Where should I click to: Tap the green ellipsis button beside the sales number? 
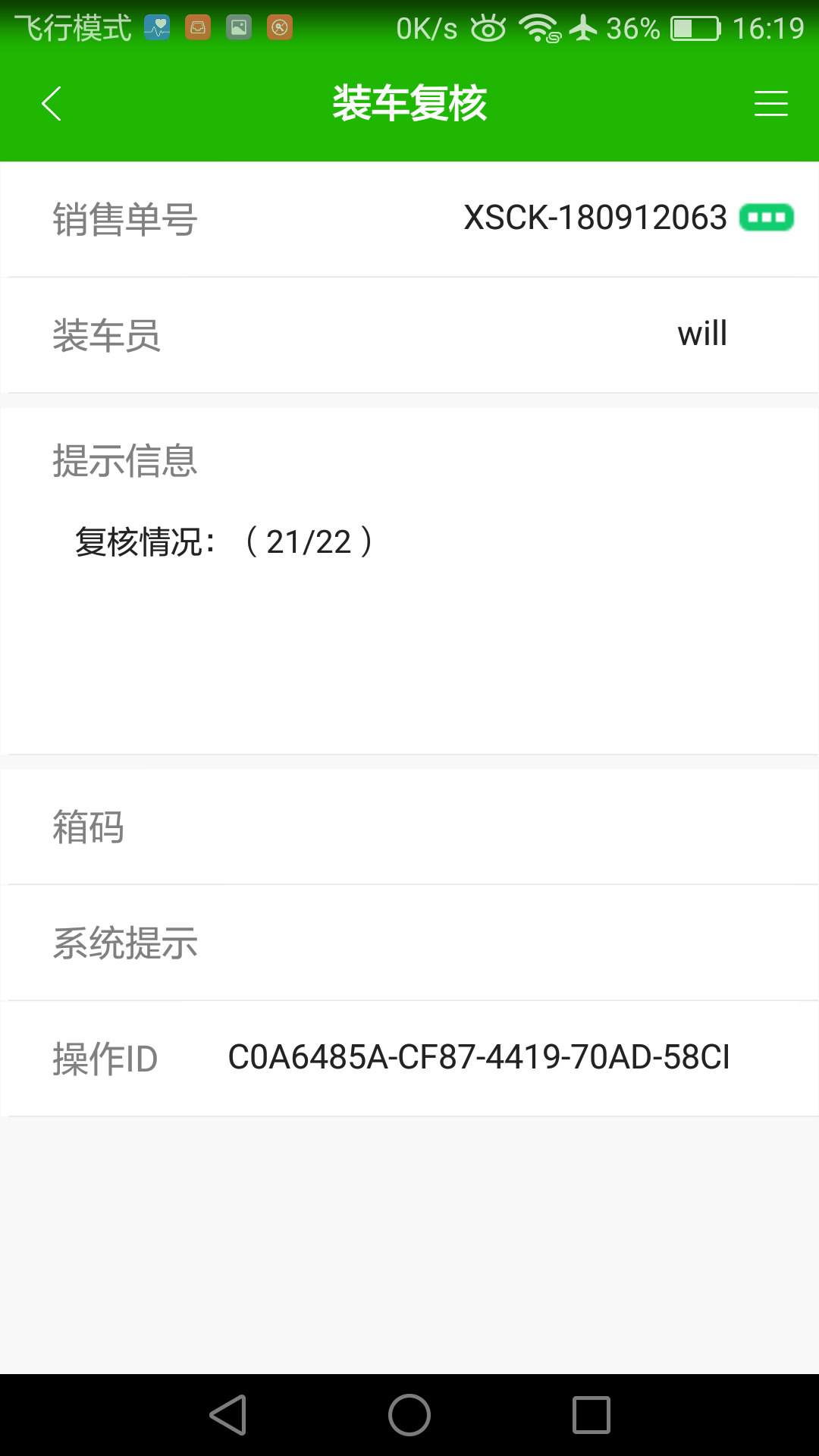pyautogui.click(x=767, y=218)
